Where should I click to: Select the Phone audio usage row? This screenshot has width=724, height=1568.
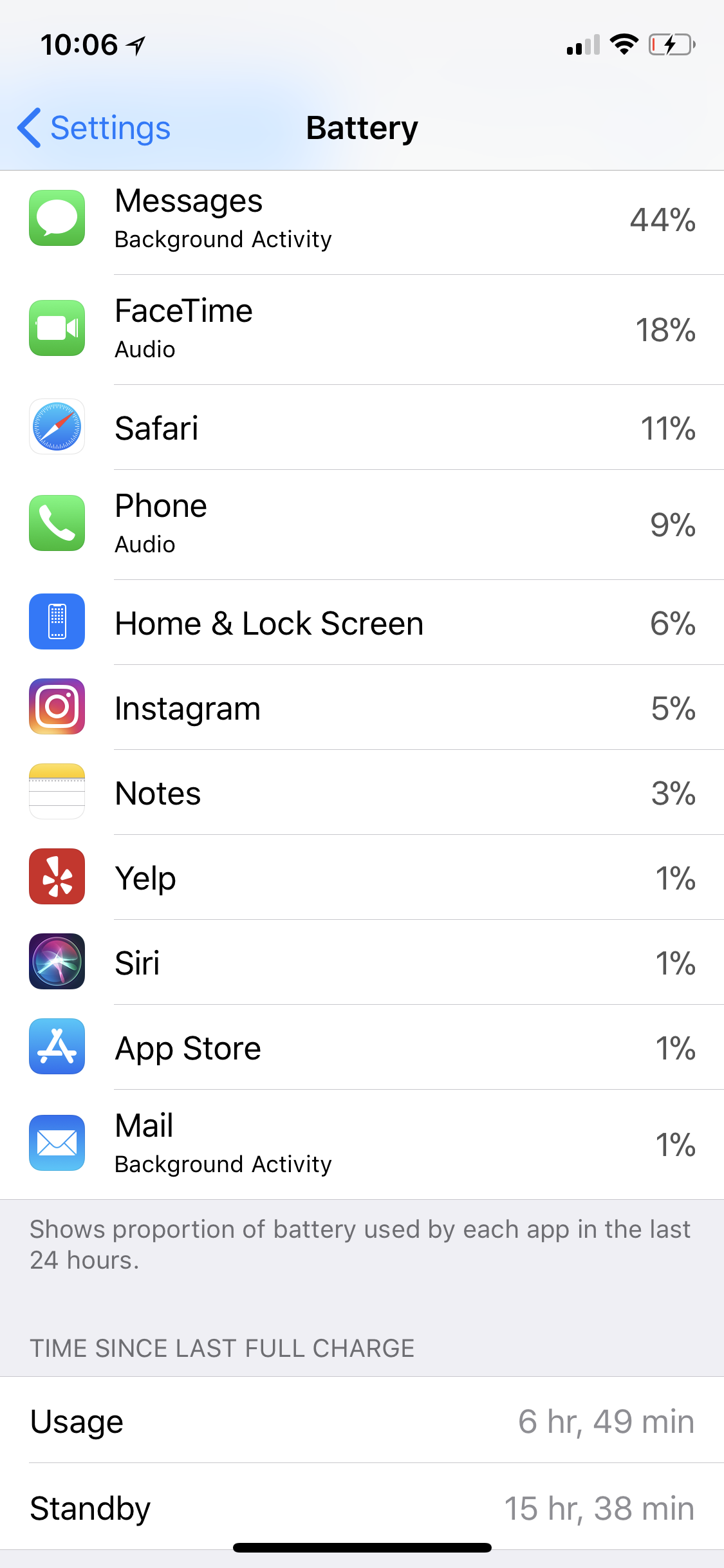pos(362,525)
